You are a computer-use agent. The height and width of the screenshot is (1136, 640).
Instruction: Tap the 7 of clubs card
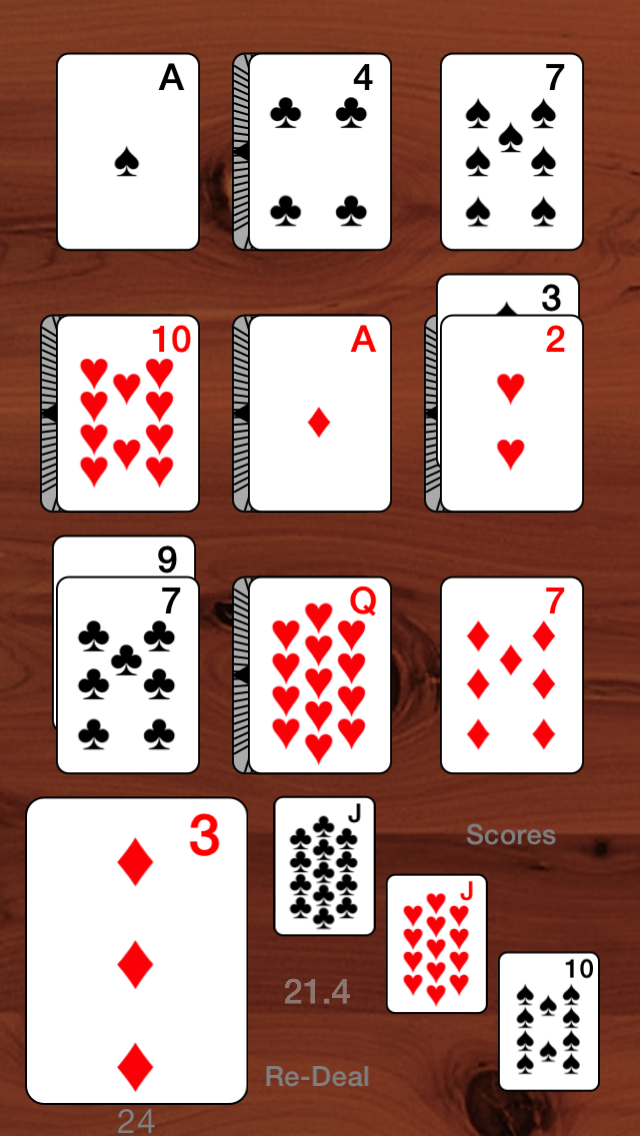pos(128,674)
